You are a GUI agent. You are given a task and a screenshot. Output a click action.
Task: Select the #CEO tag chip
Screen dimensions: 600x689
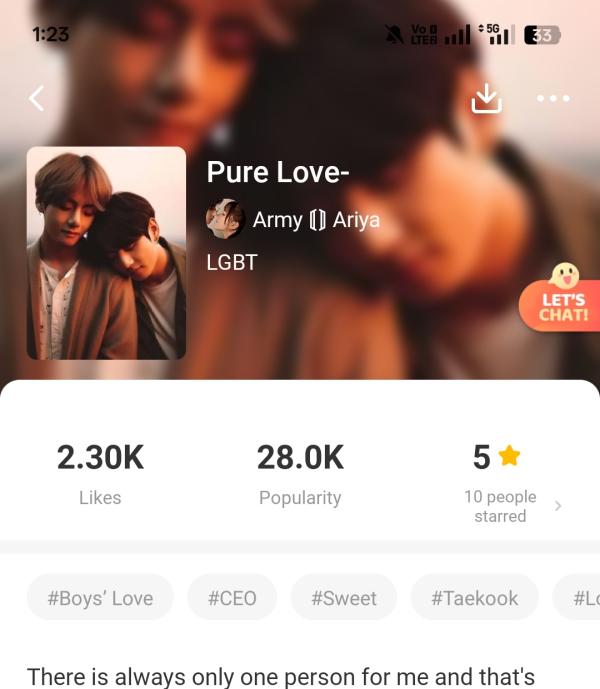(232, 598)
